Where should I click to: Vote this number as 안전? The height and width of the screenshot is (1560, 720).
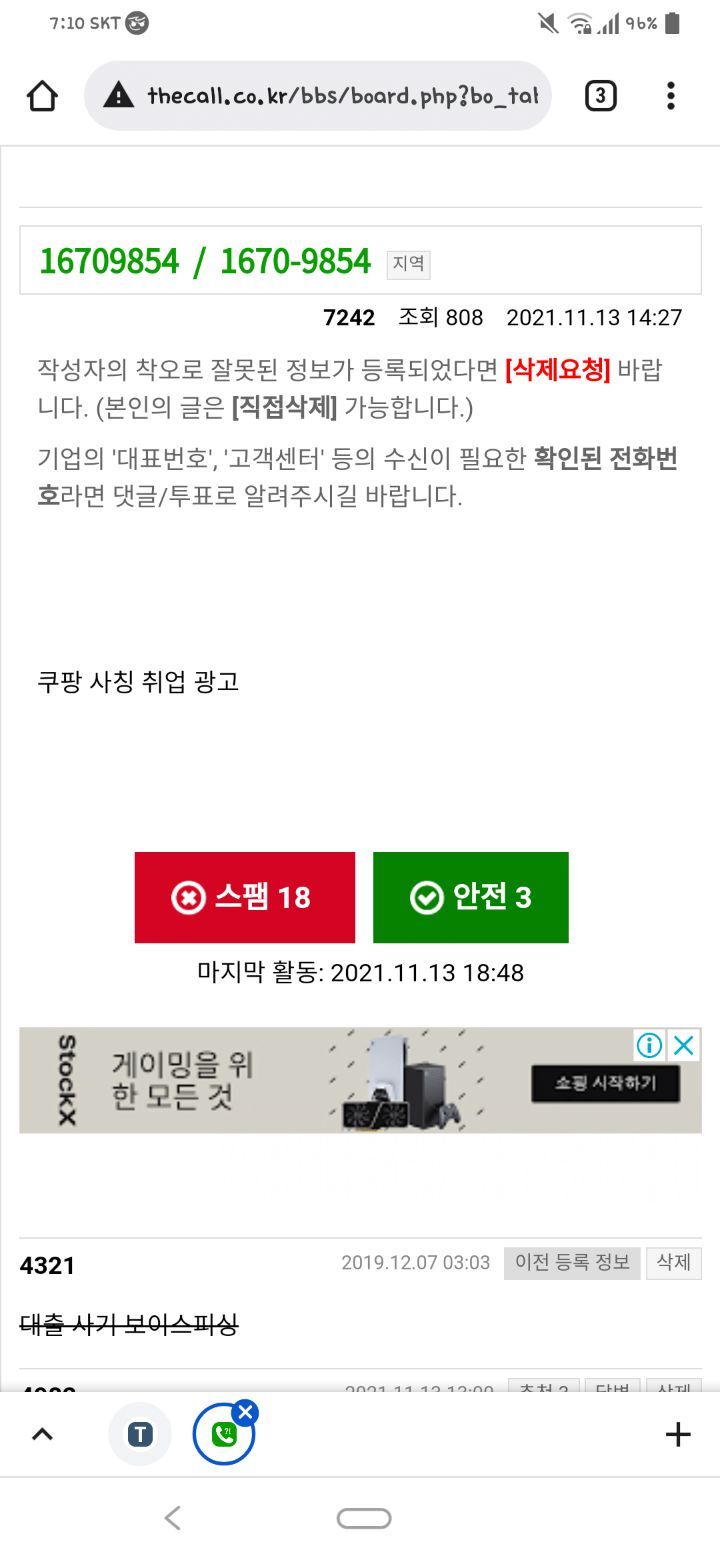tap(471, 897)
